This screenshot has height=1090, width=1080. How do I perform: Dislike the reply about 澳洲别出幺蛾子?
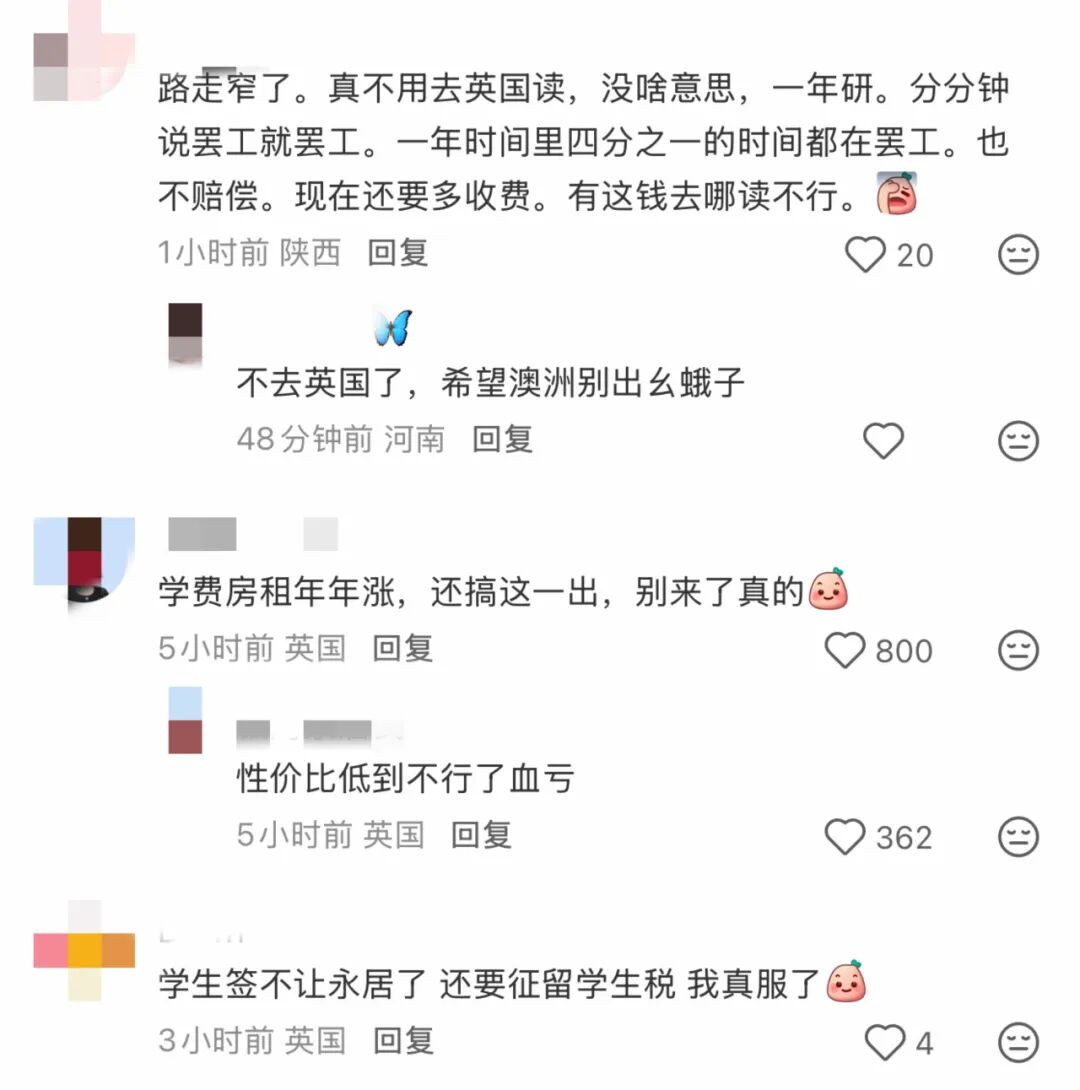[1018, 440]
